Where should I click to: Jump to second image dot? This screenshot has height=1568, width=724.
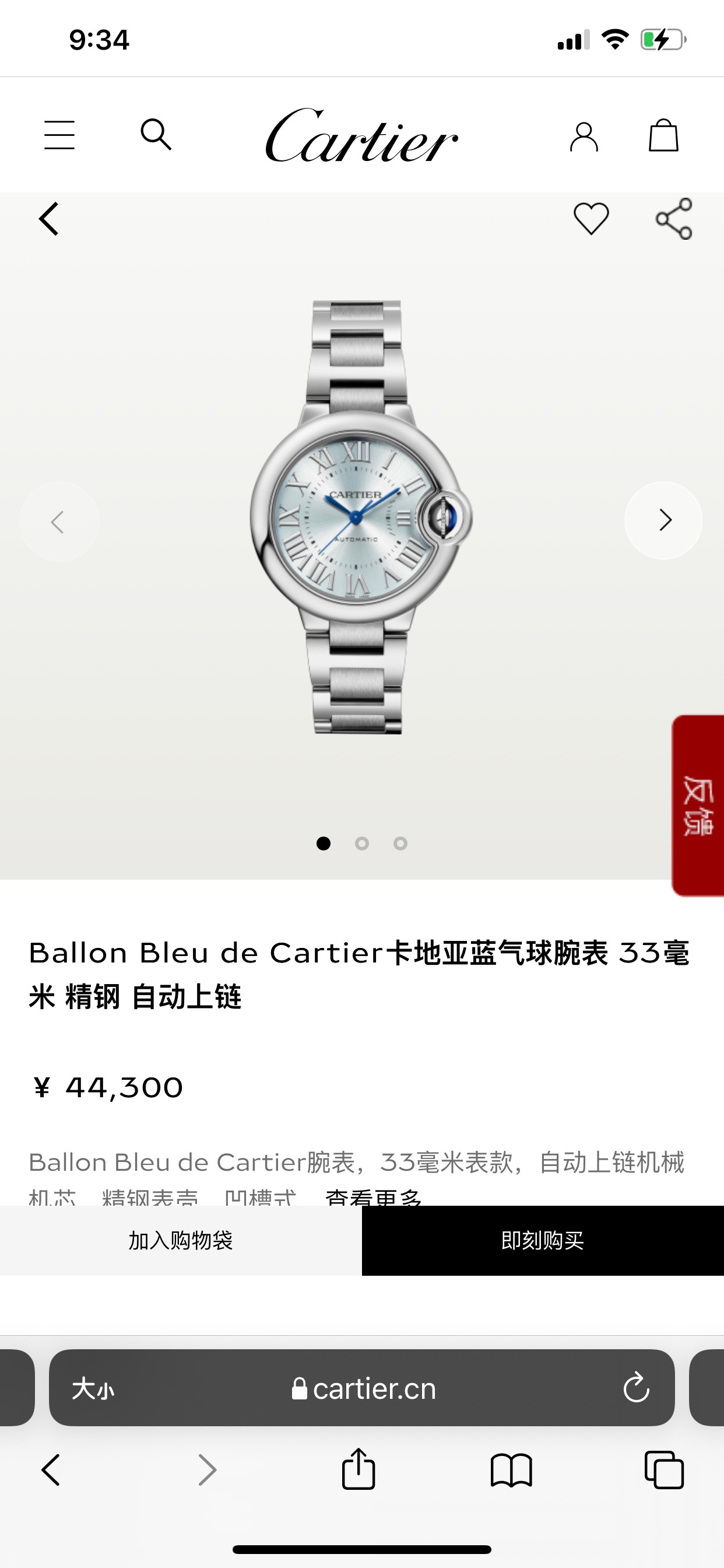point(362,843)
